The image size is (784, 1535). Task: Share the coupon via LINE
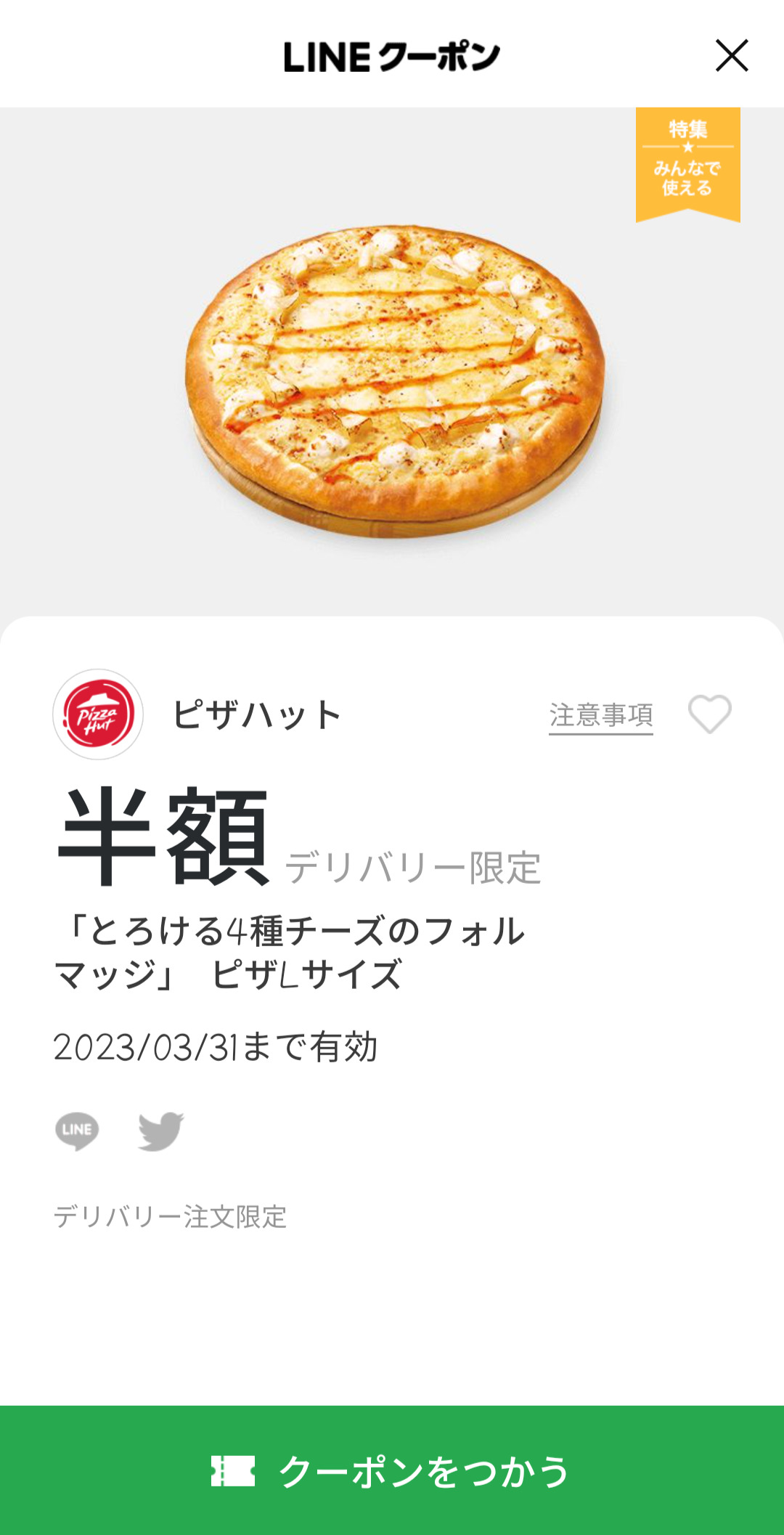point(77,1131)
